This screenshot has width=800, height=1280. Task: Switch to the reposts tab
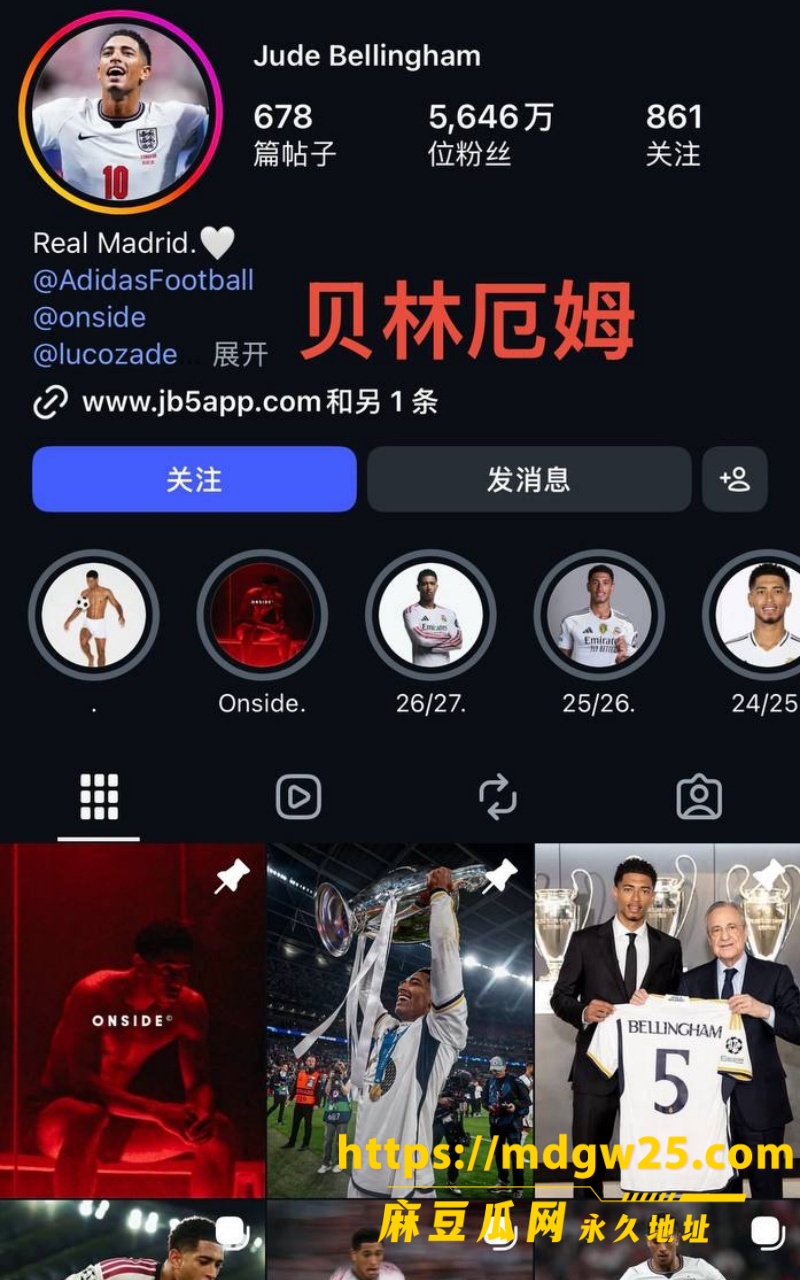pyautogui.click(x=498, y=797)
